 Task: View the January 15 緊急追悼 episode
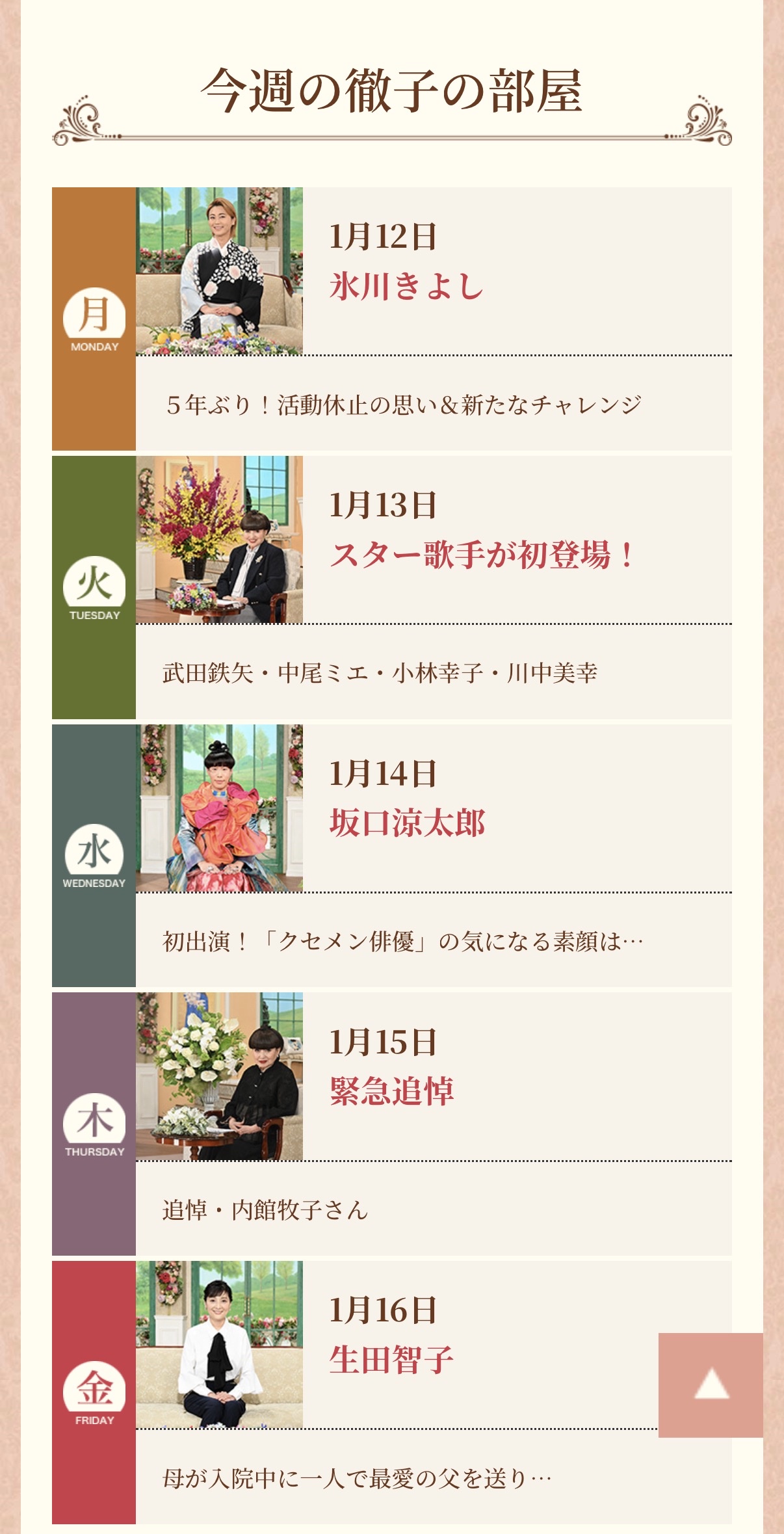tap(391, 1091)
